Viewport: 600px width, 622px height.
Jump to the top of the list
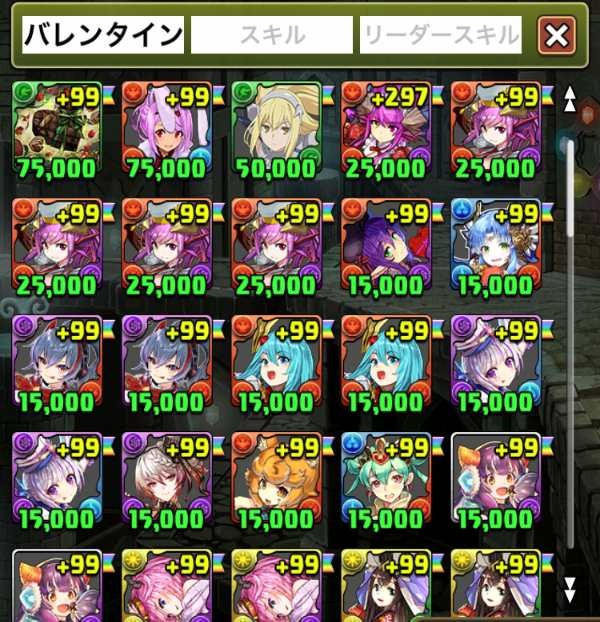[x=571, y=98]
